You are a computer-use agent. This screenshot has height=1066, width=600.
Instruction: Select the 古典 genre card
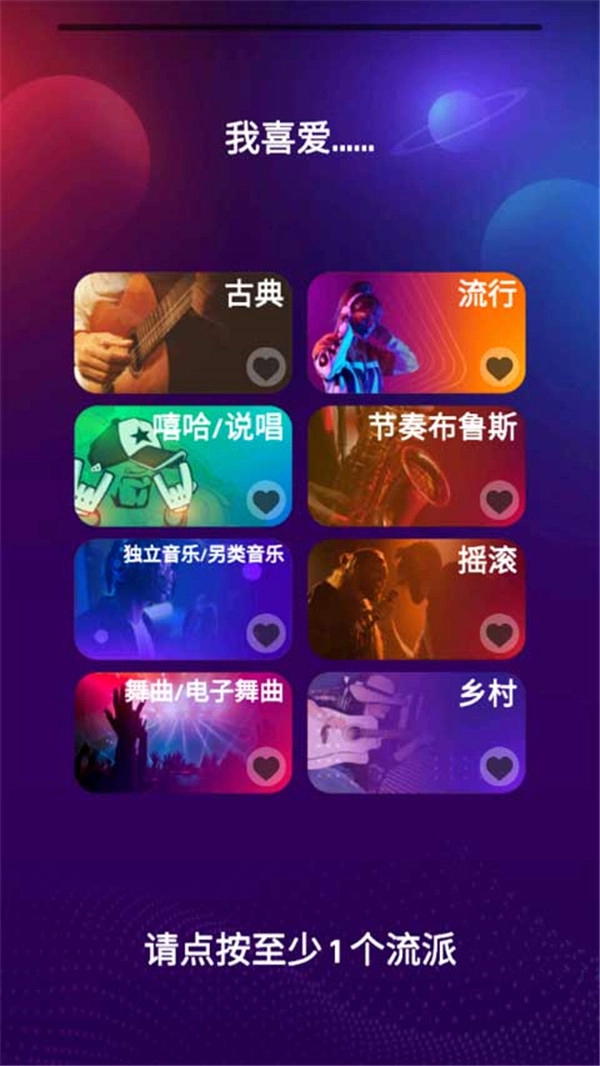[183, 332]
